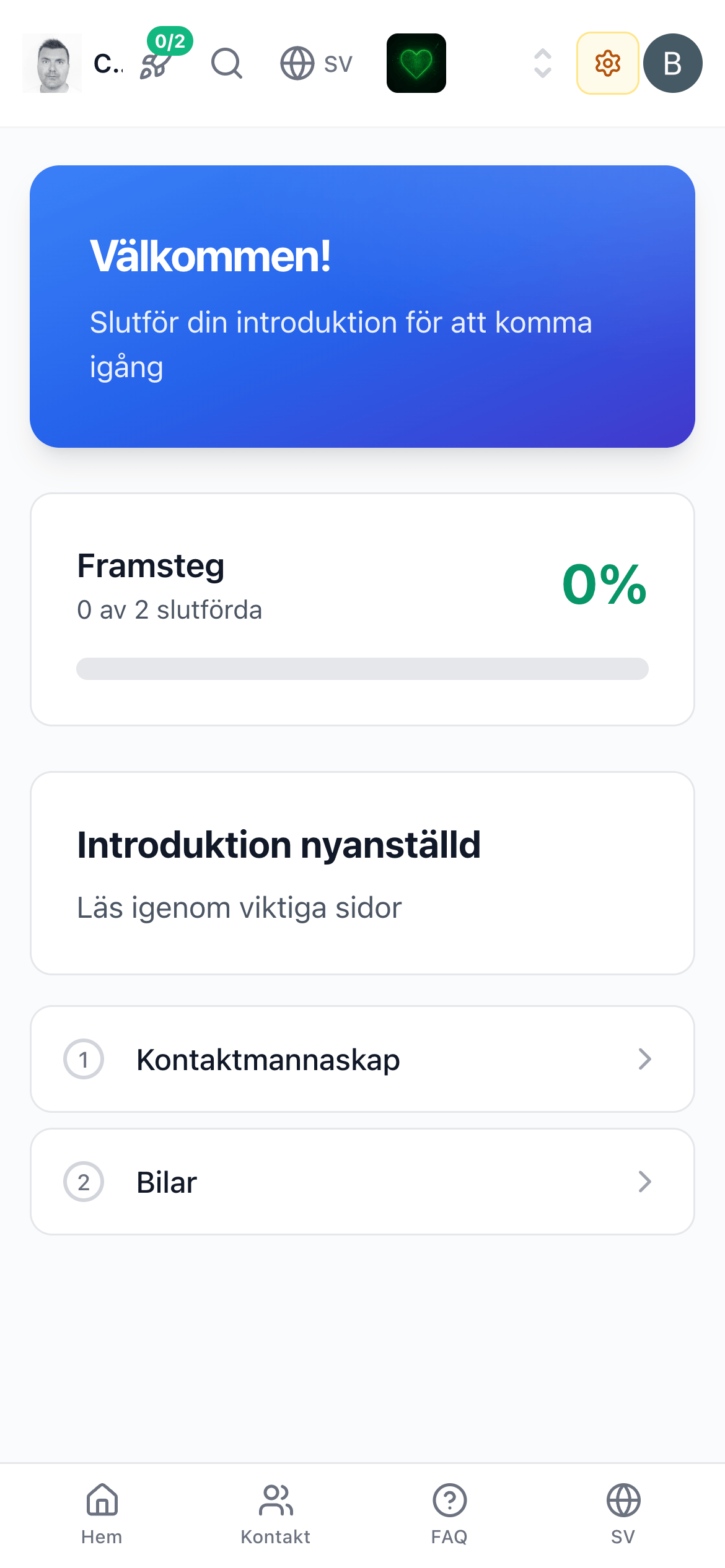The width and height of the screenshot is (725, 1568).
Task: Open the Kontaktmannaskap introduction step
Action: (362, 1059)
